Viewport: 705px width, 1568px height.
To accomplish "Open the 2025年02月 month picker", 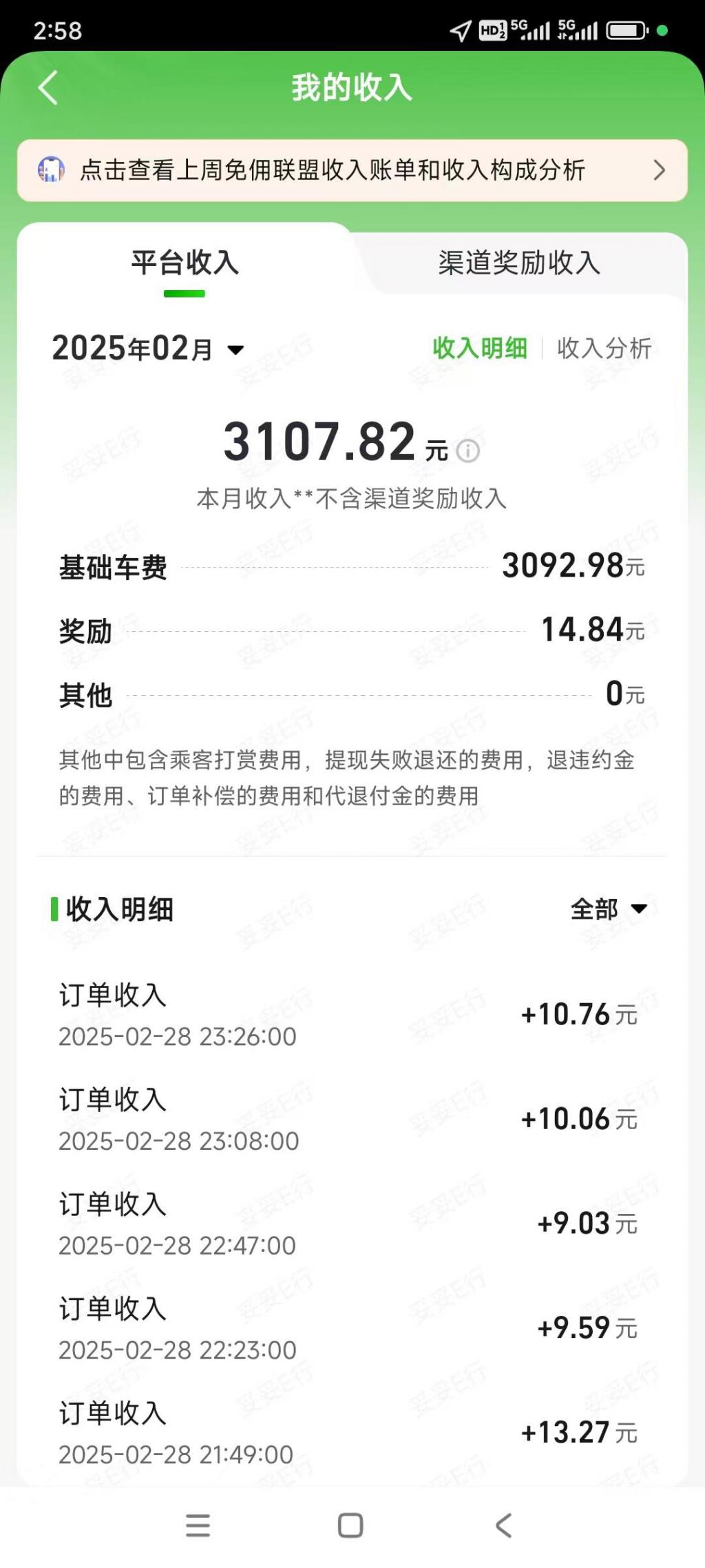I will 148,349.
